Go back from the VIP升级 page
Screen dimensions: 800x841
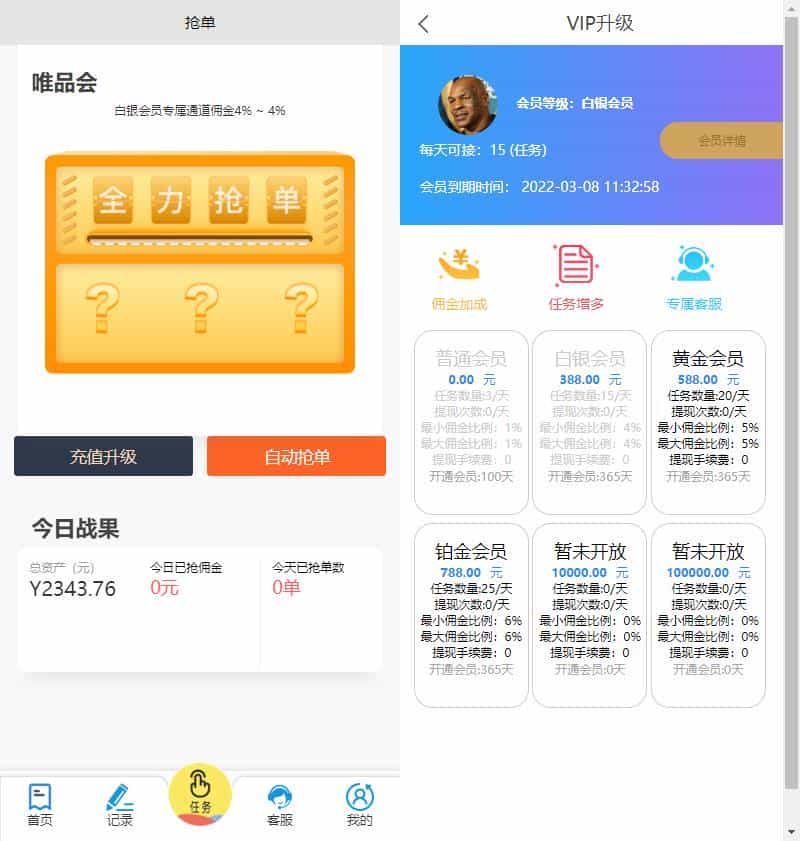click(423, 24)
